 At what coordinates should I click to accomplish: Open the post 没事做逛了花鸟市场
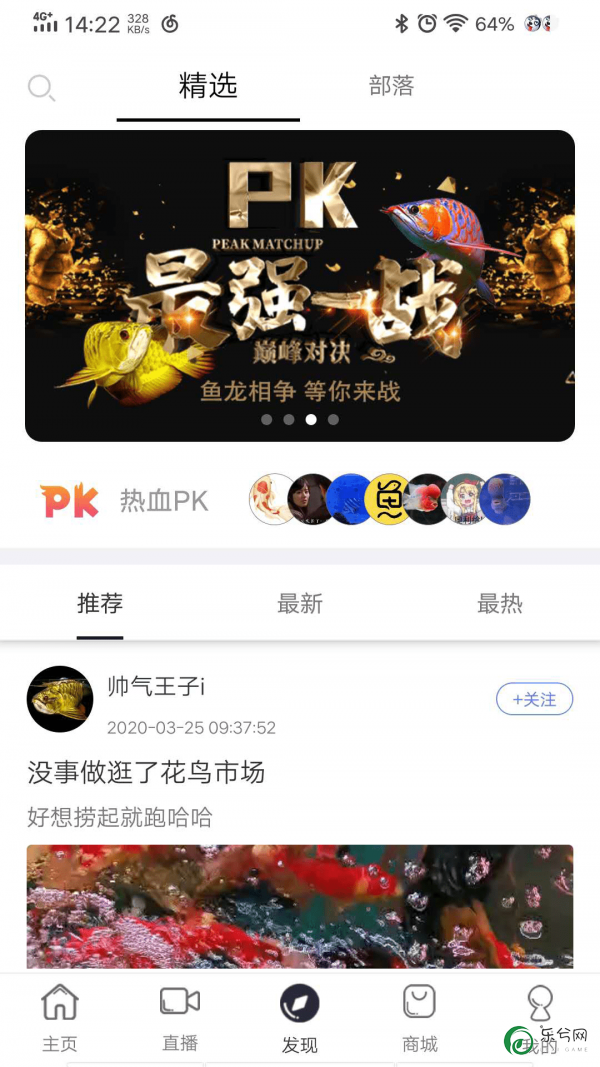pos(146,772)
